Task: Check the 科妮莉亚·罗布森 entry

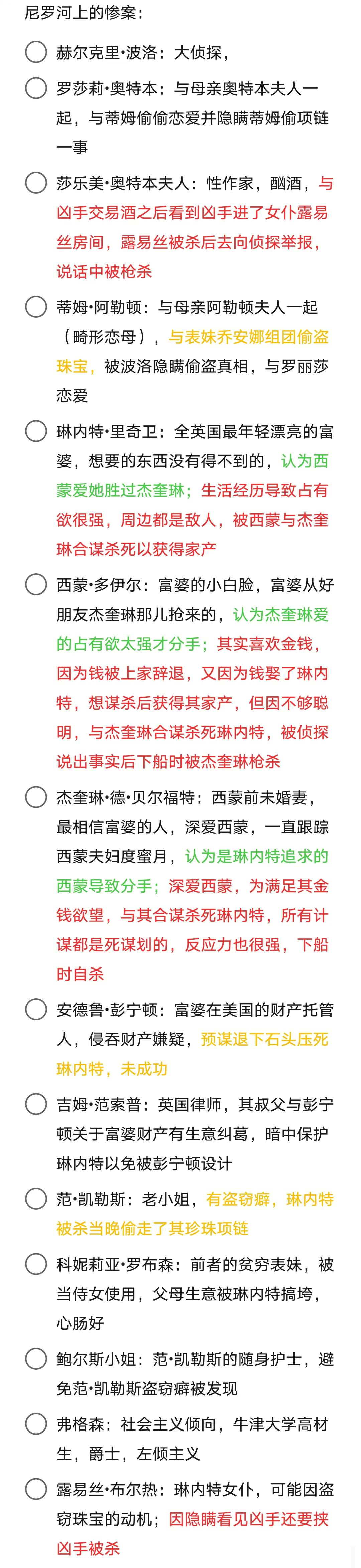Action: [x=36, y=1264]
